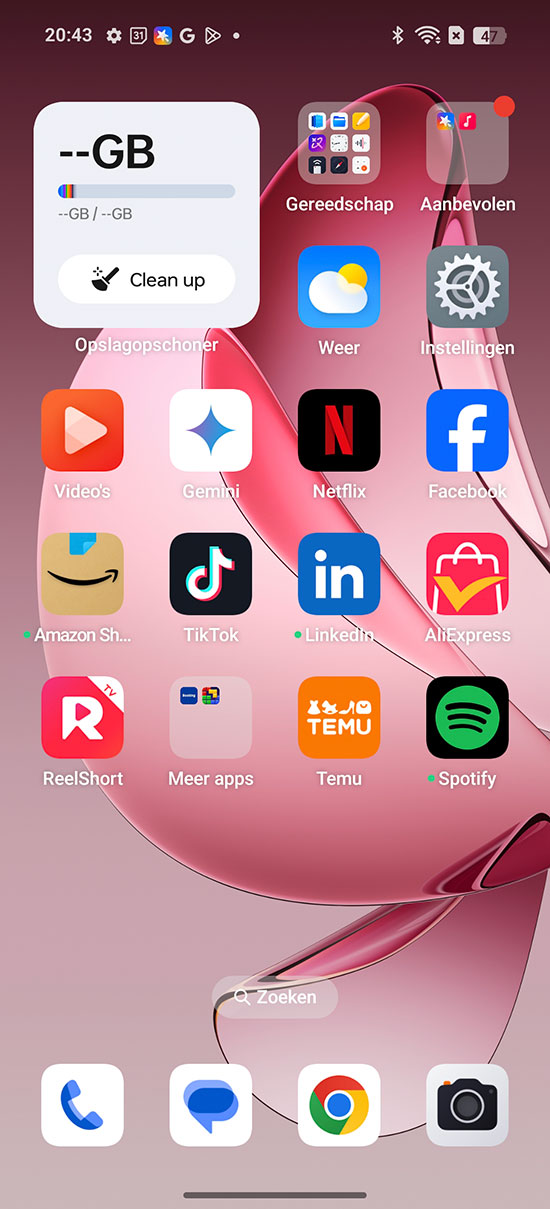The height and width of the screenshot is (1209, 550).
Task: Open Instellingen settings app
Action: [x=467, y=287]
